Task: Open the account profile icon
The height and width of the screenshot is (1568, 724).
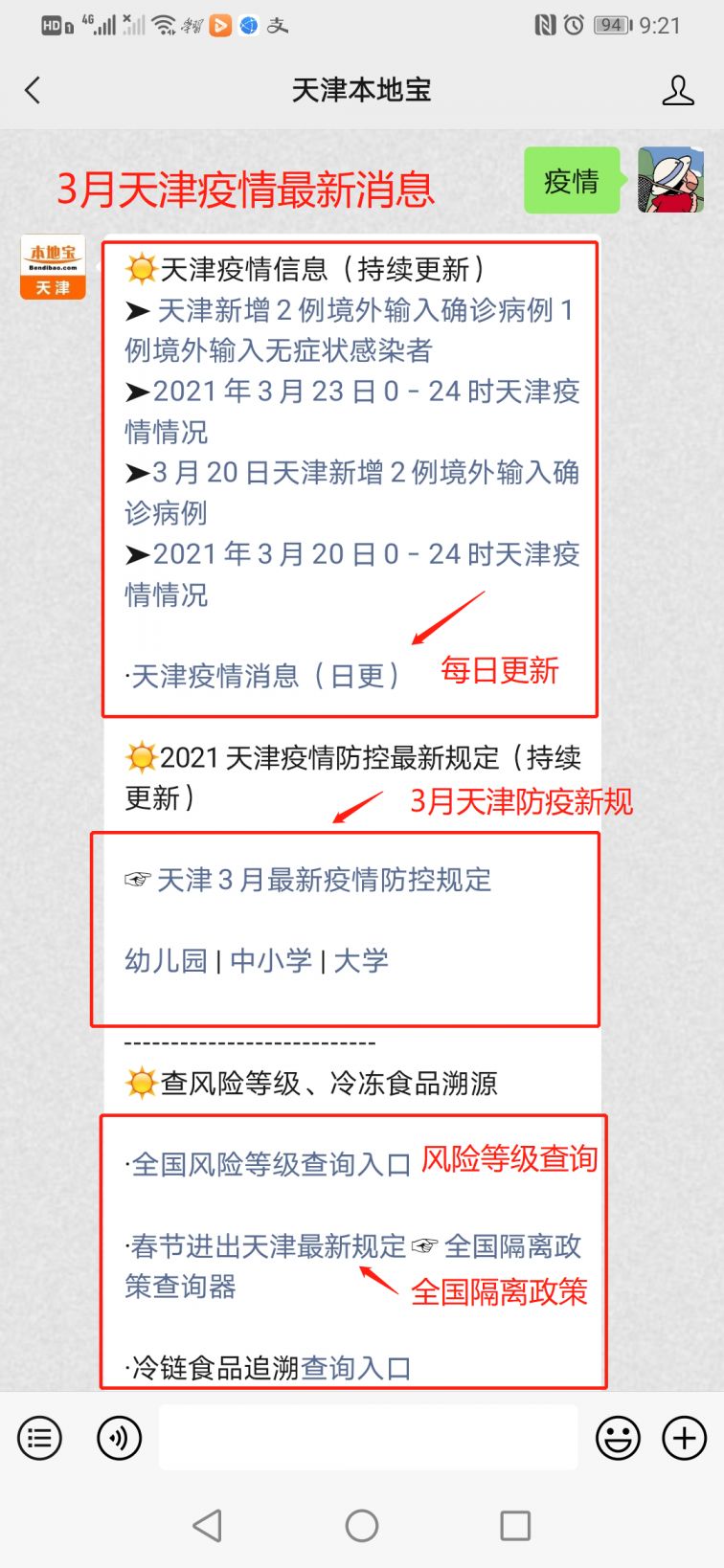Action: pos(678,90)
